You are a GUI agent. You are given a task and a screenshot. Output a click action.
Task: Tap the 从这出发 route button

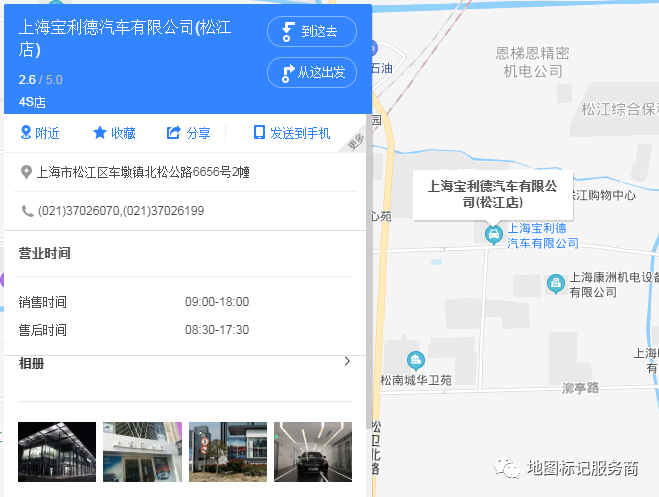[x=311, y=72]
